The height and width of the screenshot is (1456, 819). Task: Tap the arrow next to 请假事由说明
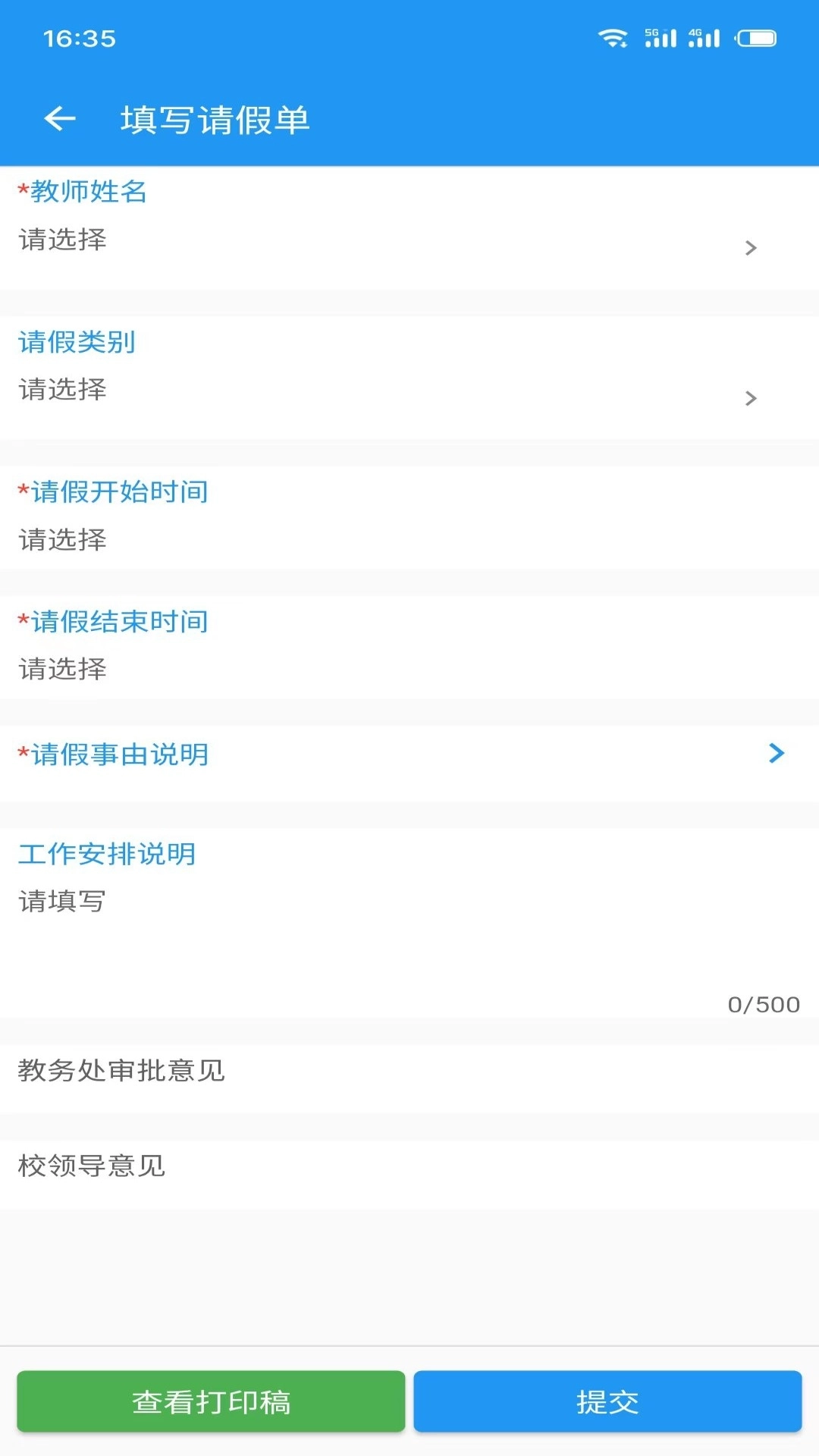click(x=775, y=754)
